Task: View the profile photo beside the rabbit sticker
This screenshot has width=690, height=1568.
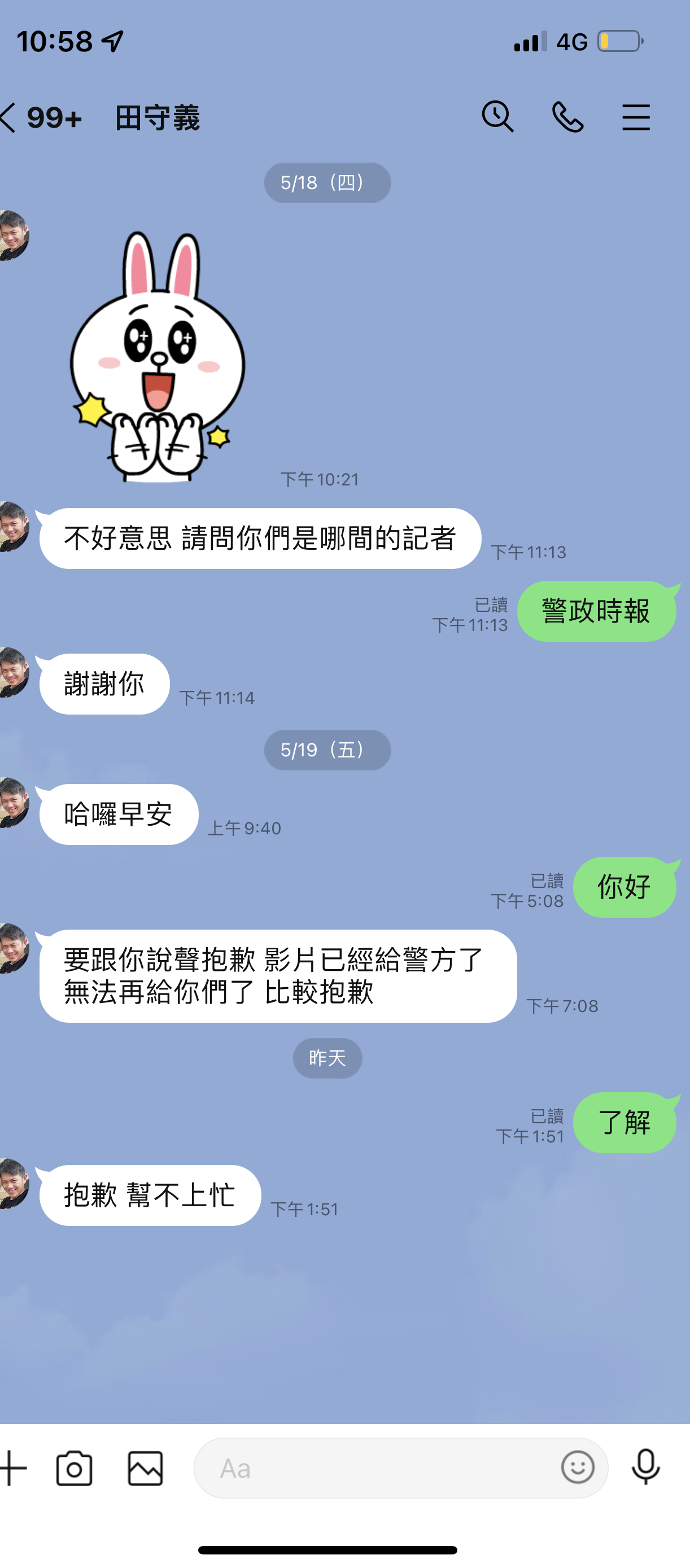Action: point(14,235)
